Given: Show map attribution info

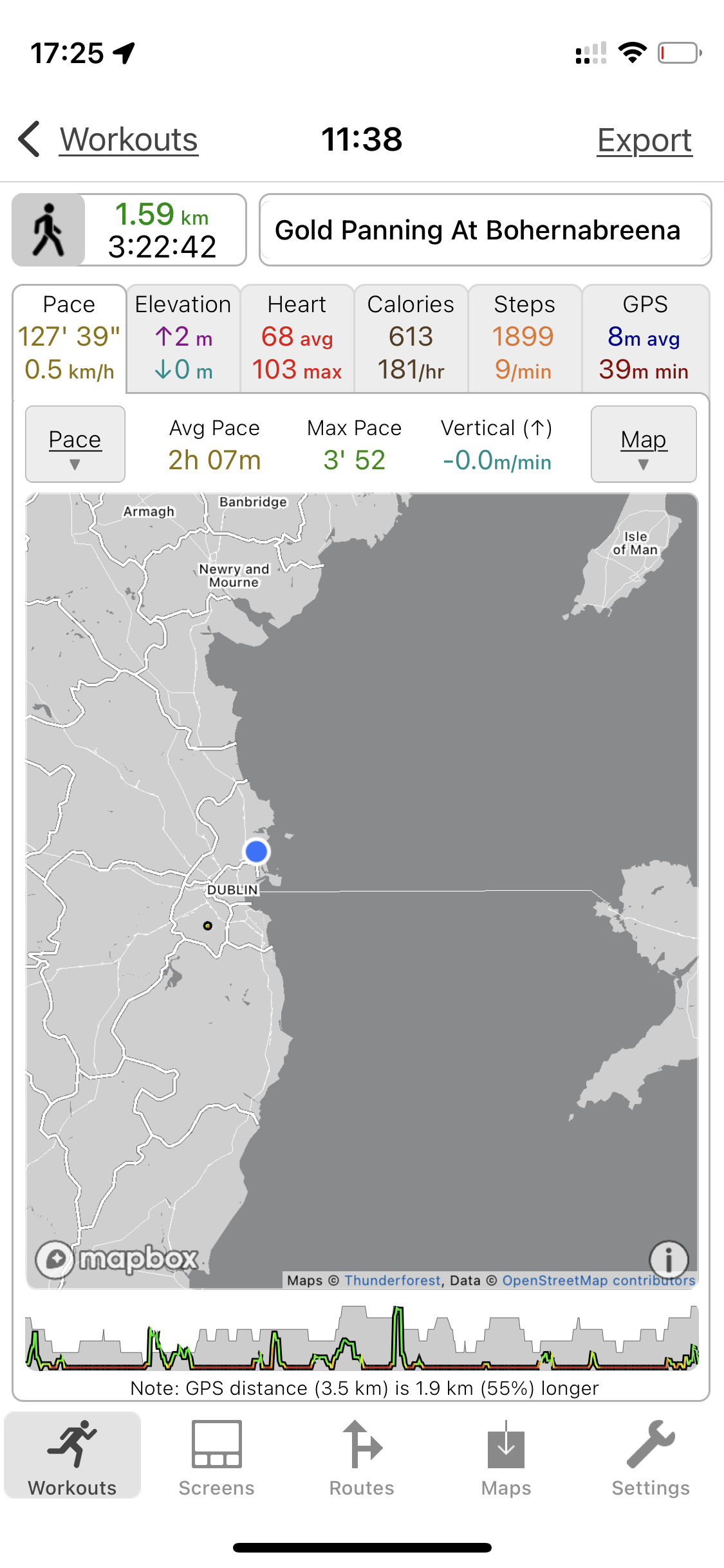Looking at the screenshot, I should (669, 1259).
